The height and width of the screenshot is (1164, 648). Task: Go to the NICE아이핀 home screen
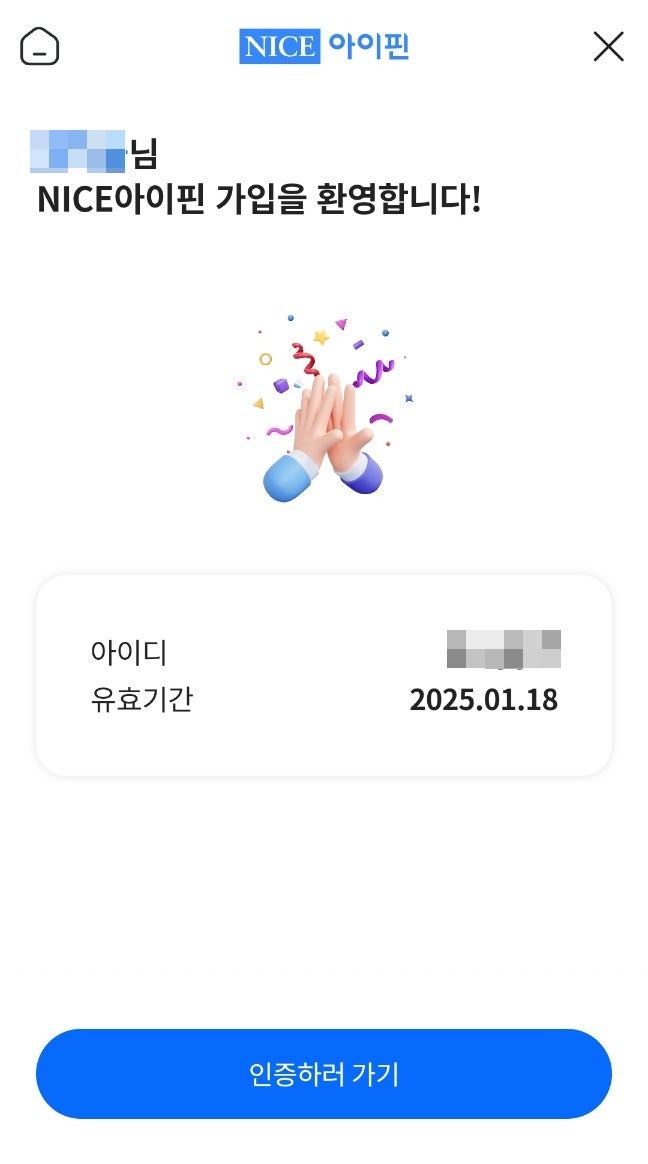pos(40,46)
